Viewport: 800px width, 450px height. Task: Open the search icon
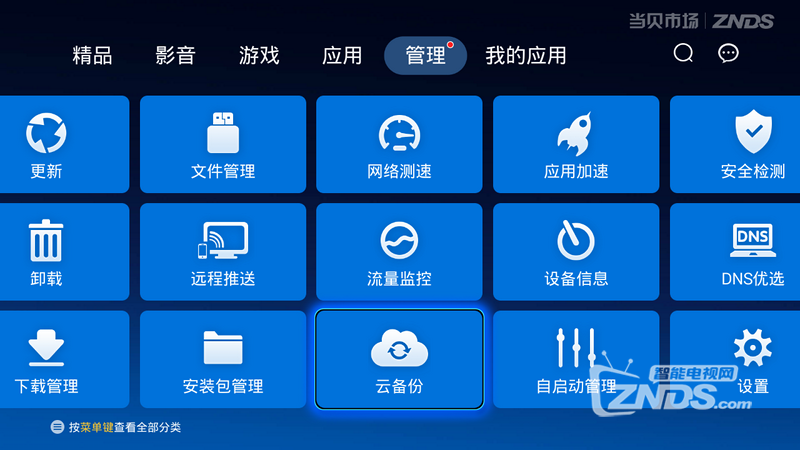click(x=683, y=54)
